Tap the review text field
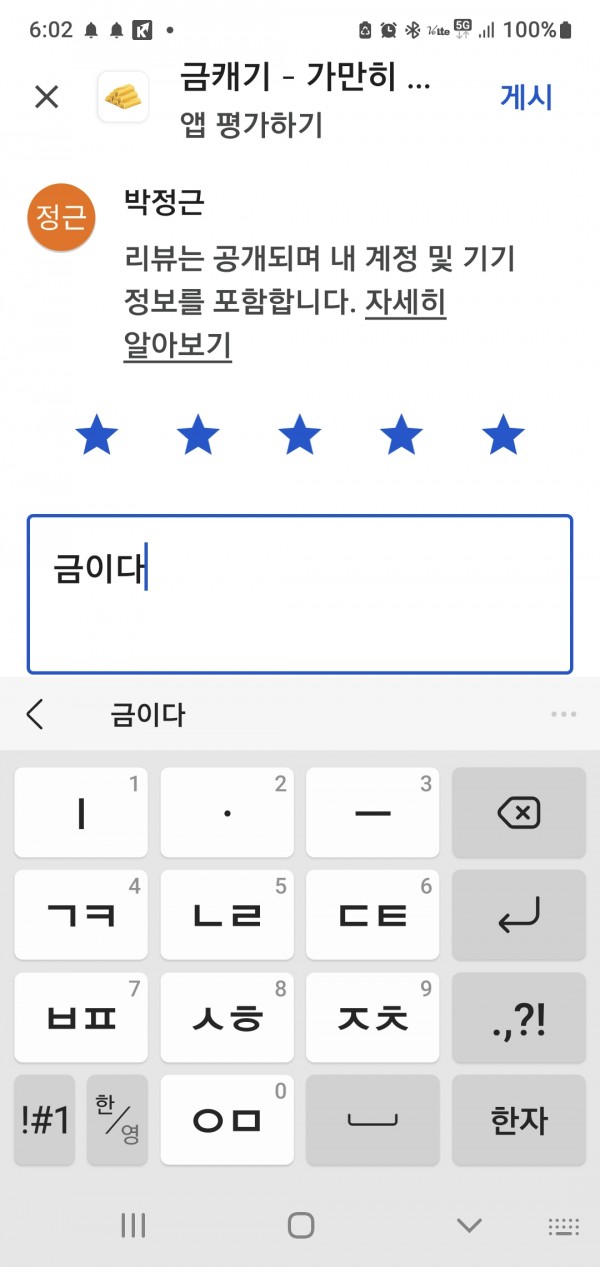Image resolution: width=600 pixels, height=1267 pixels. pos(300,594)
